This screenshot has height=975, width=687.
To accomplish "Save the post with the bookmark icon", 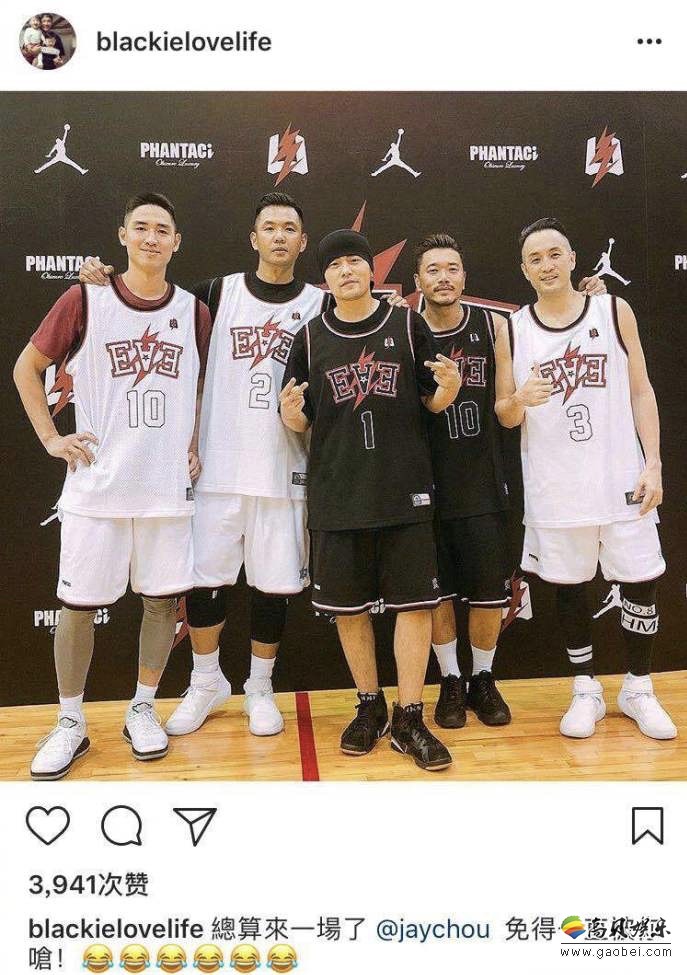I will pos(647,826).
